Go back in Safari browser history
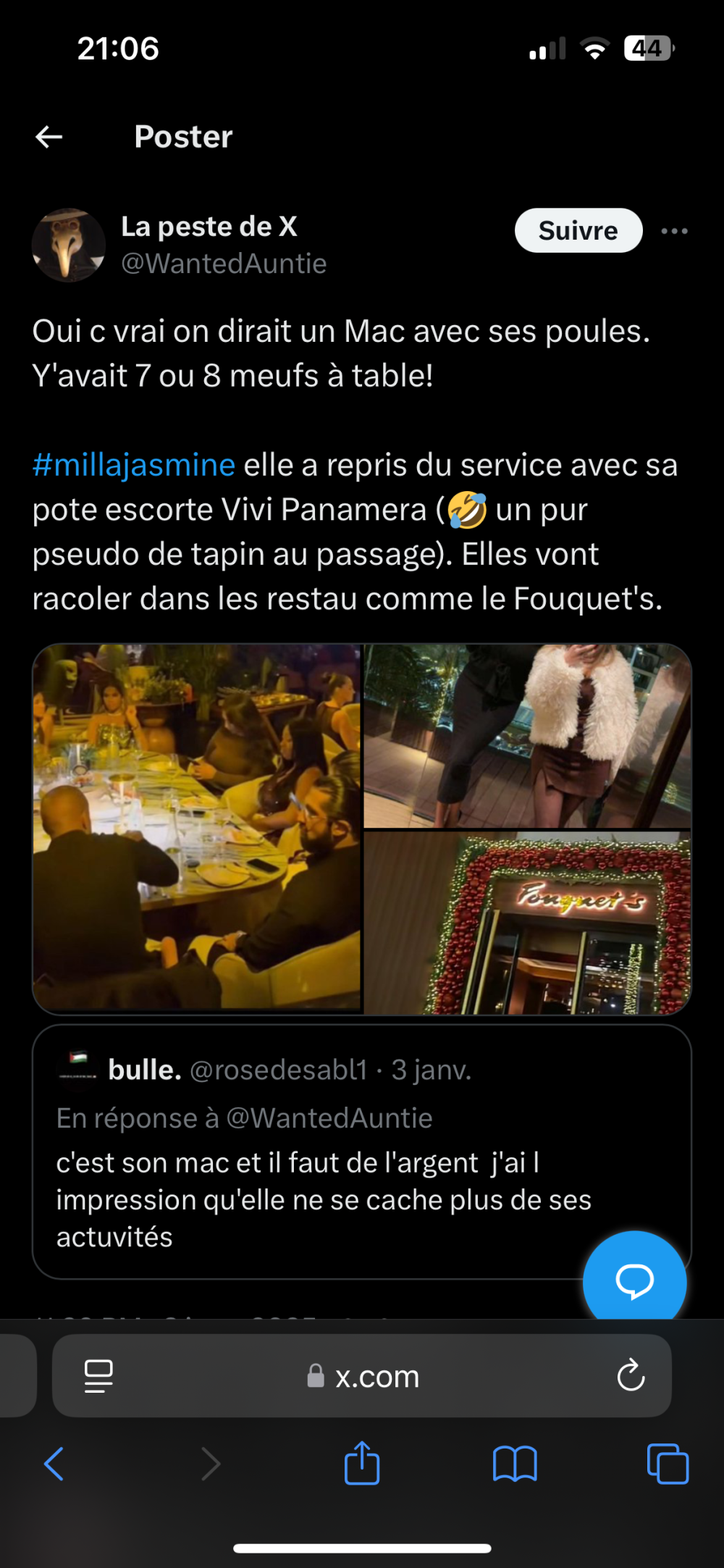The height and width of the screenshot is (1568, 724). (54, 1464)
